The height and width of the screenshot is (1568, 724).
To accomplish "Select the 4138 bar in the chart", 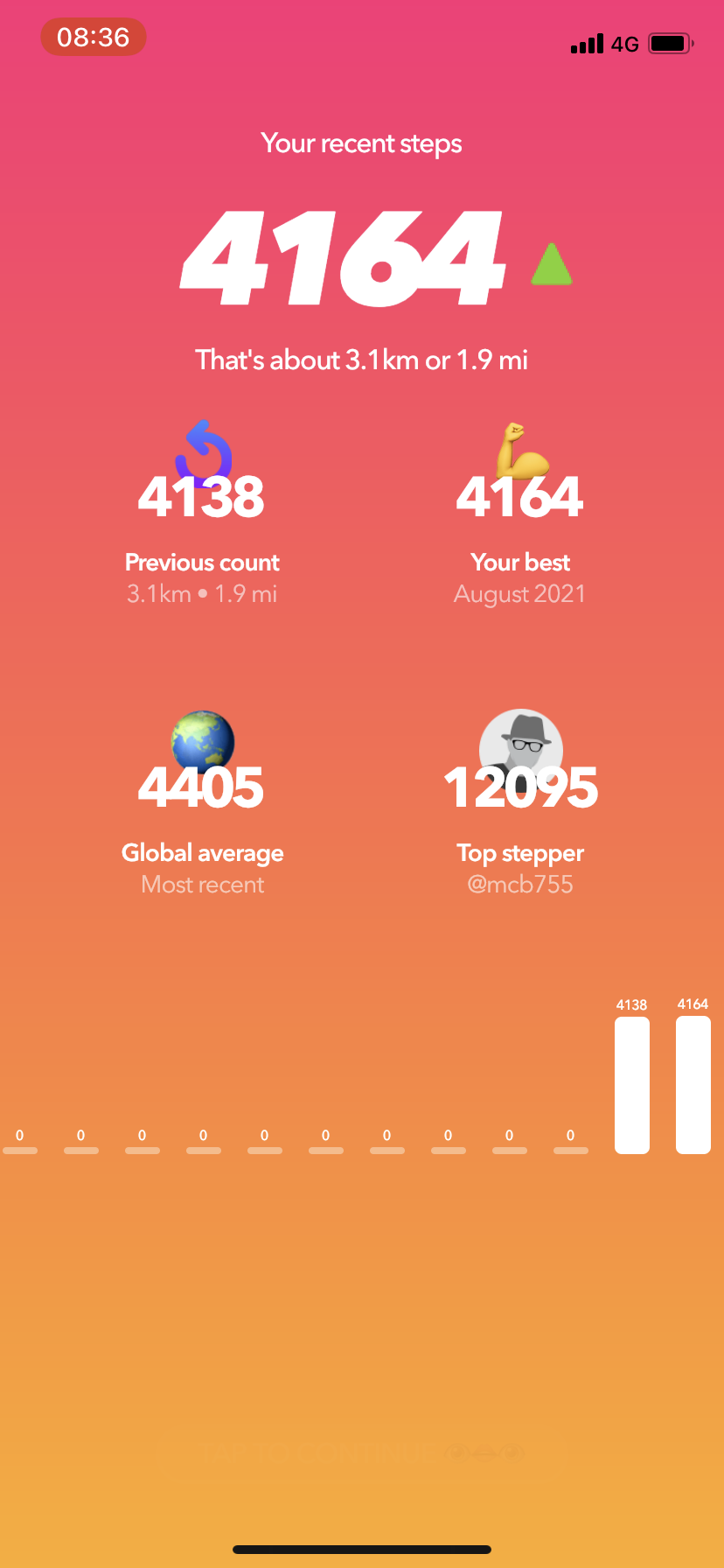I will tap(631, 1084).
